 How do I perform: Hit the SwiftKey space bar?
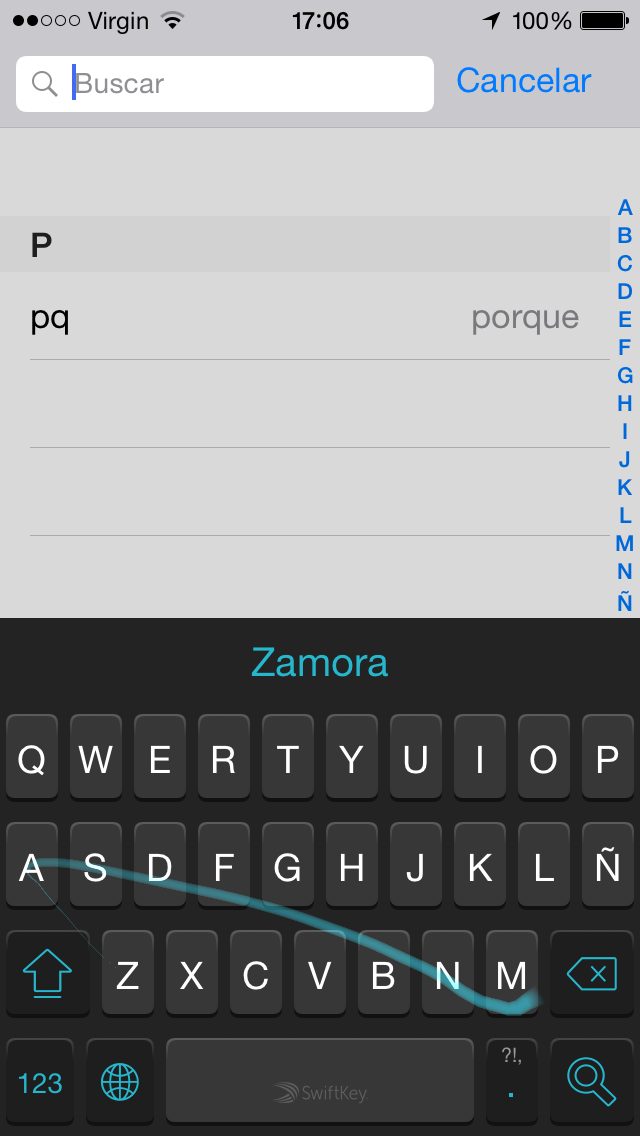320,1081
